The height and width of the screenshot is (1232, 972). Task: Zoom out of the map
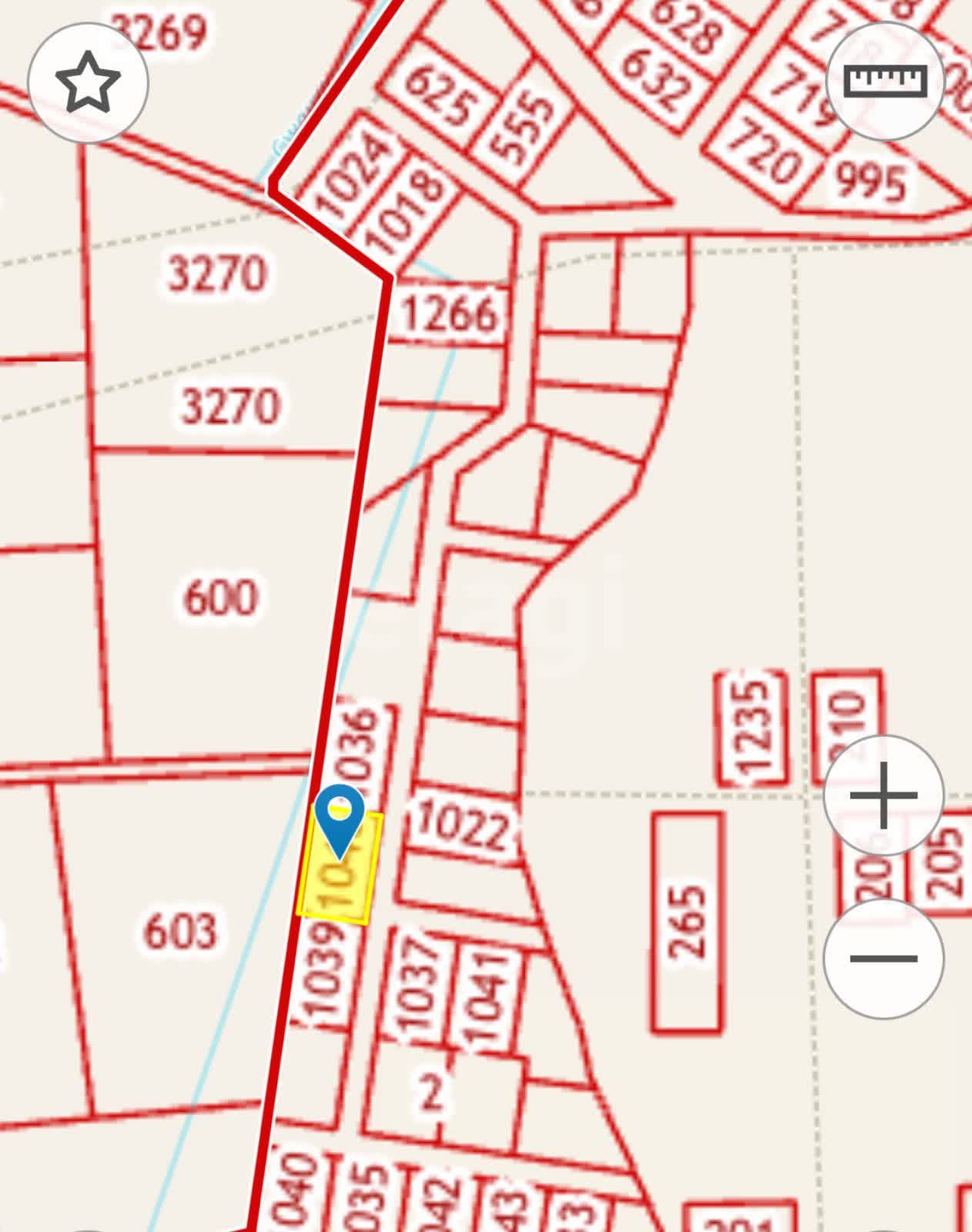(883, 959)
